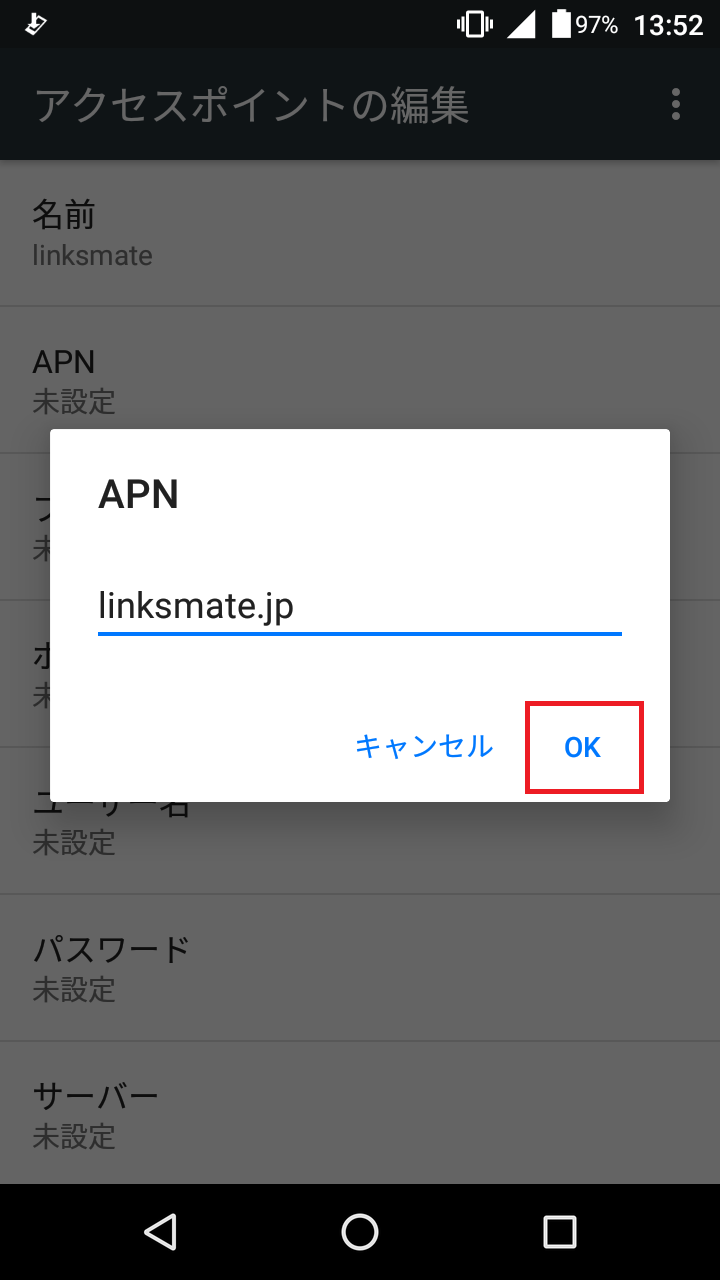
Task: Tap the signal strength icon in the status bar
Action: (523, 25)
